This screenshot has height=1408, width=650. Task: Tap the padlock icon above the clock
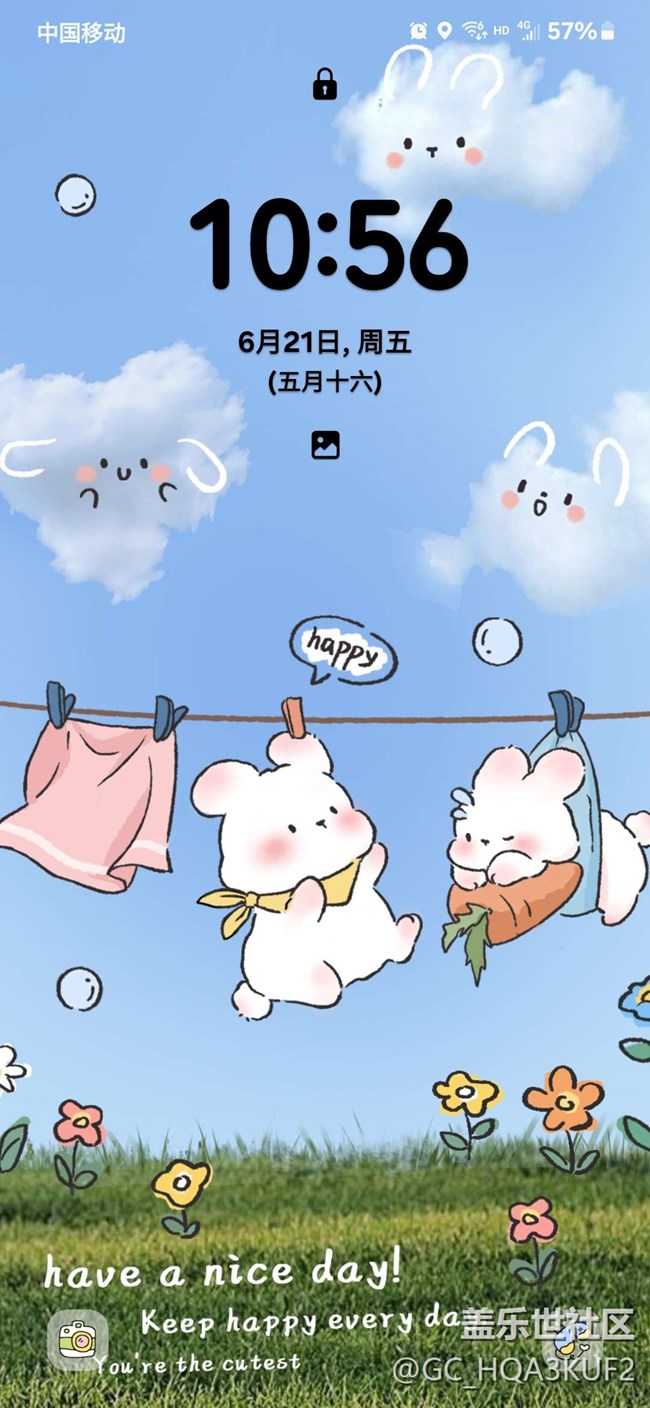pyautogui.click(x=325, y=84)
